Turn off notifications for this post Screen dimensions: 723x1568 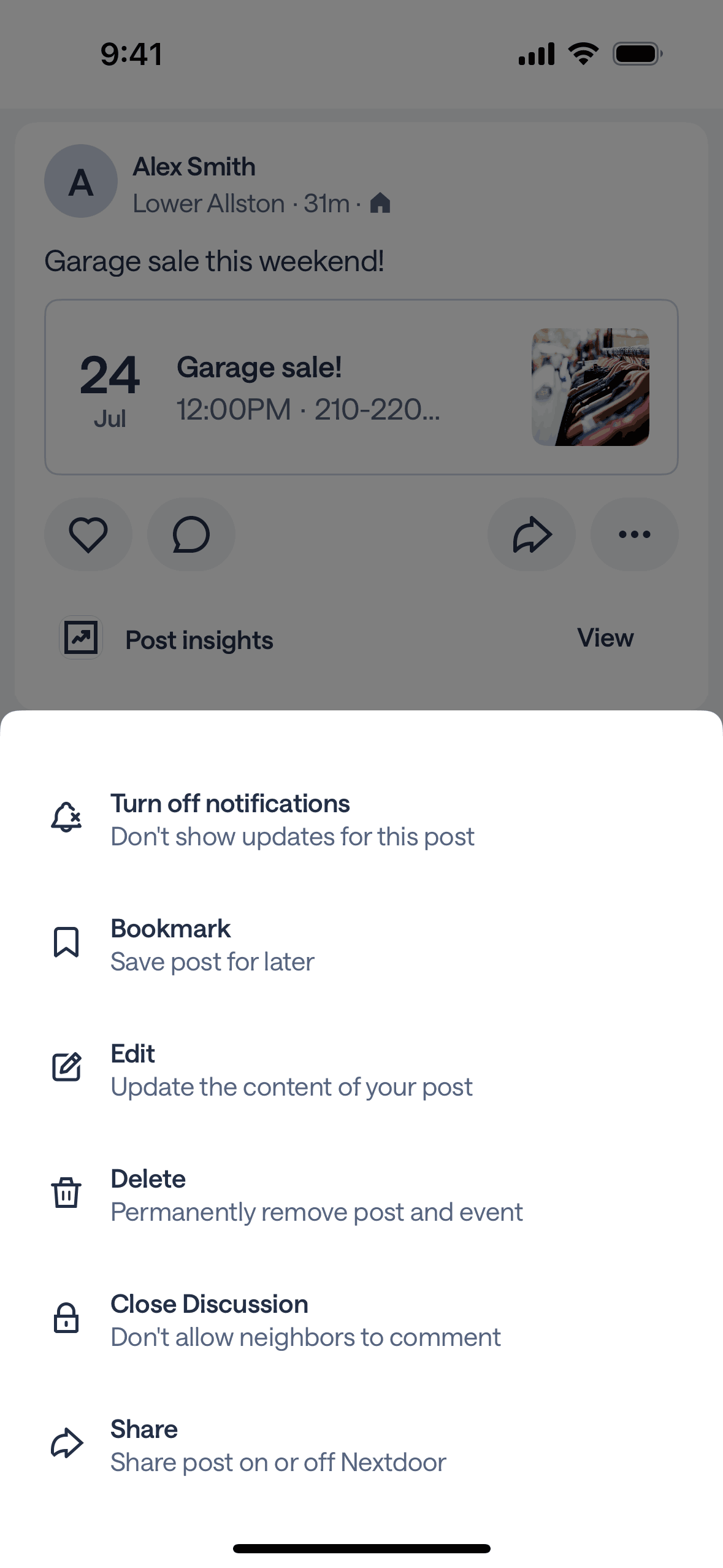pos(292,820)
